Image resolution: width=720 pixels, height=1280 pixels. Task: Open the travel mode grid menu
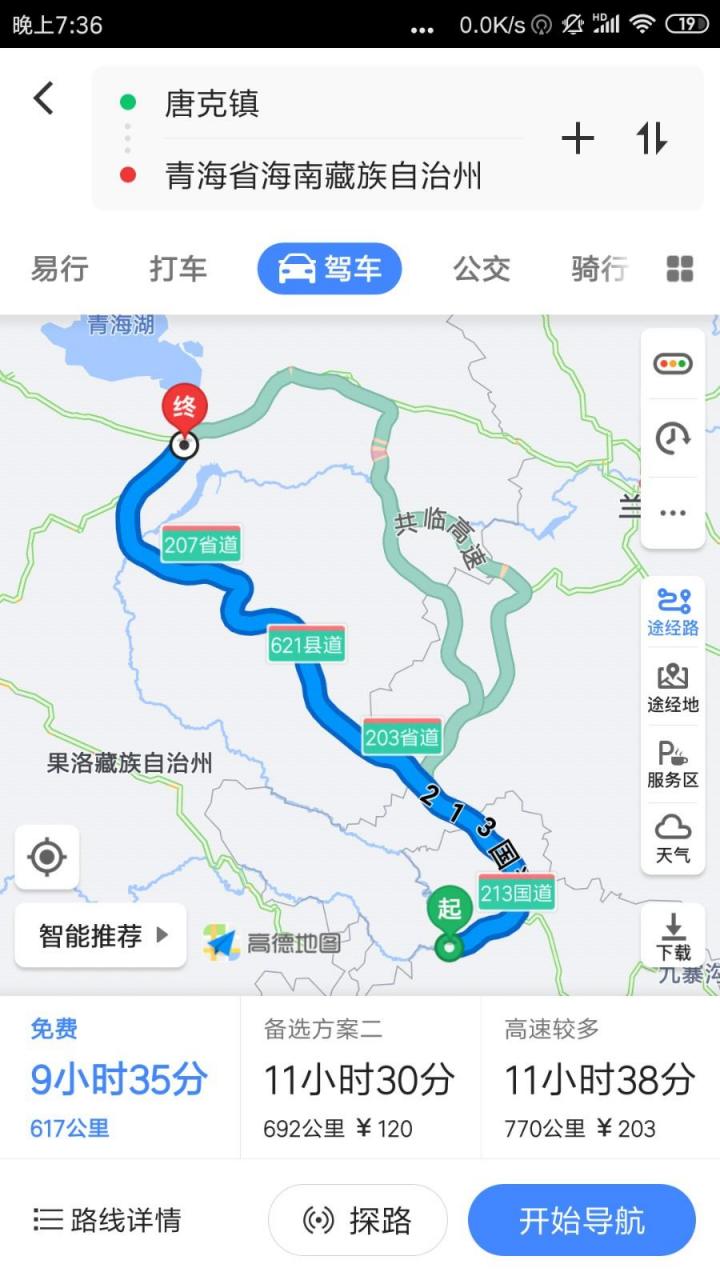pos(680,269)
